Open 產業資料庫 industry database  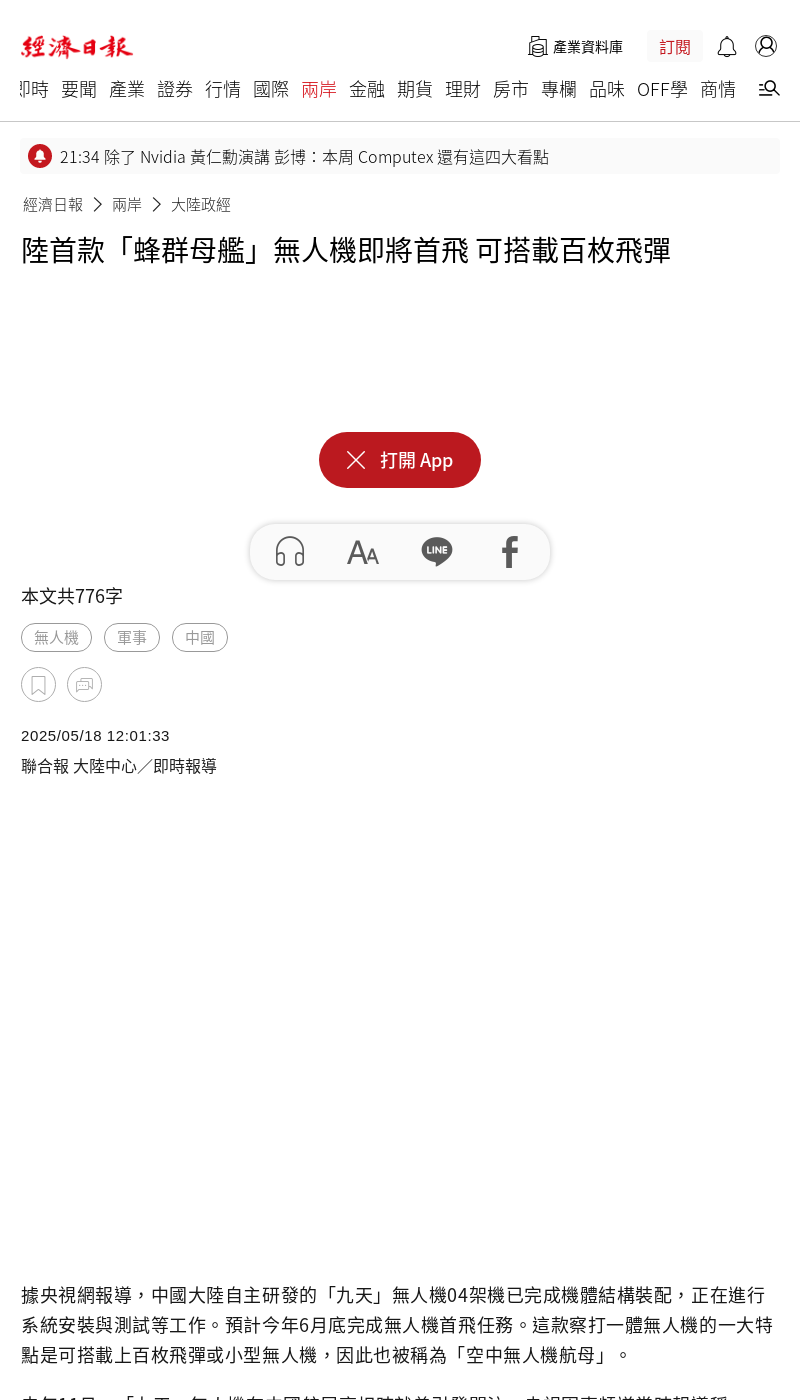pyautogui.click(x=576, y=47)
